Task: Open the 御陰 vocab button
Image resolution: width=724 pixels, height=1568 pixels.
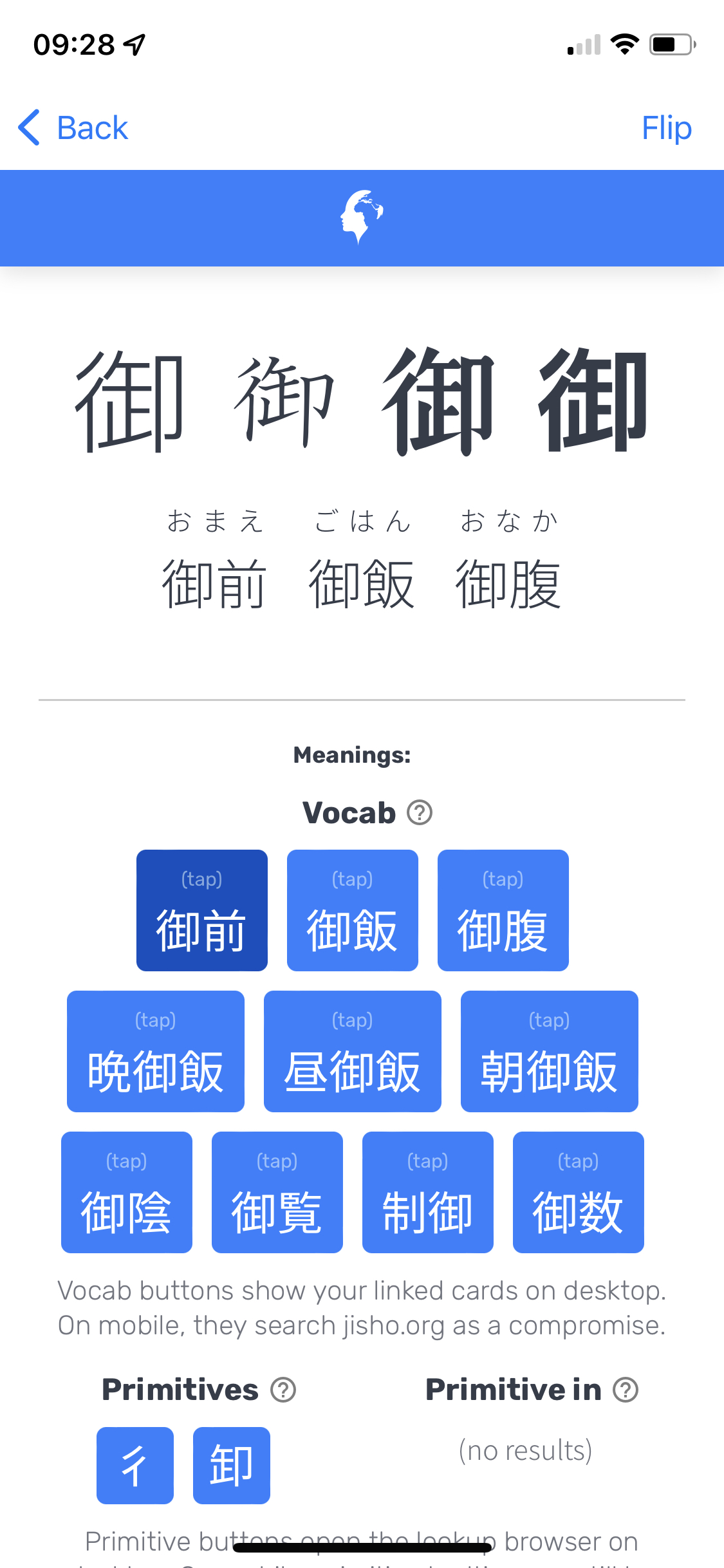Action: tap(126, 1192)
